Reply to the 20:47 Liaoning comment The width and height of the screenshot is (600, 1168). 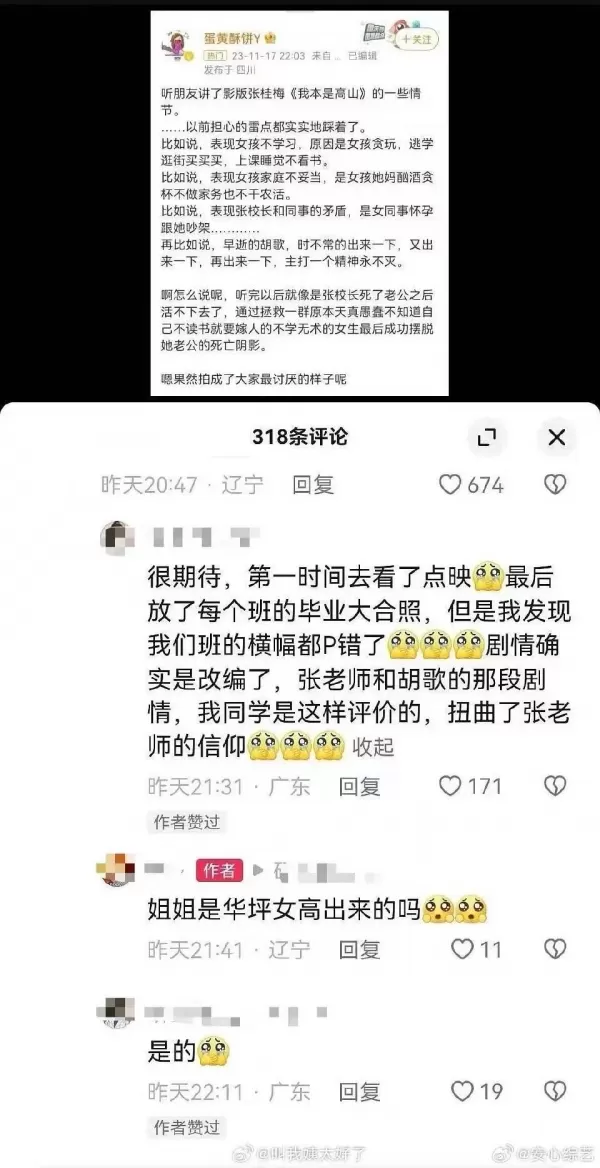click(313, 485)
